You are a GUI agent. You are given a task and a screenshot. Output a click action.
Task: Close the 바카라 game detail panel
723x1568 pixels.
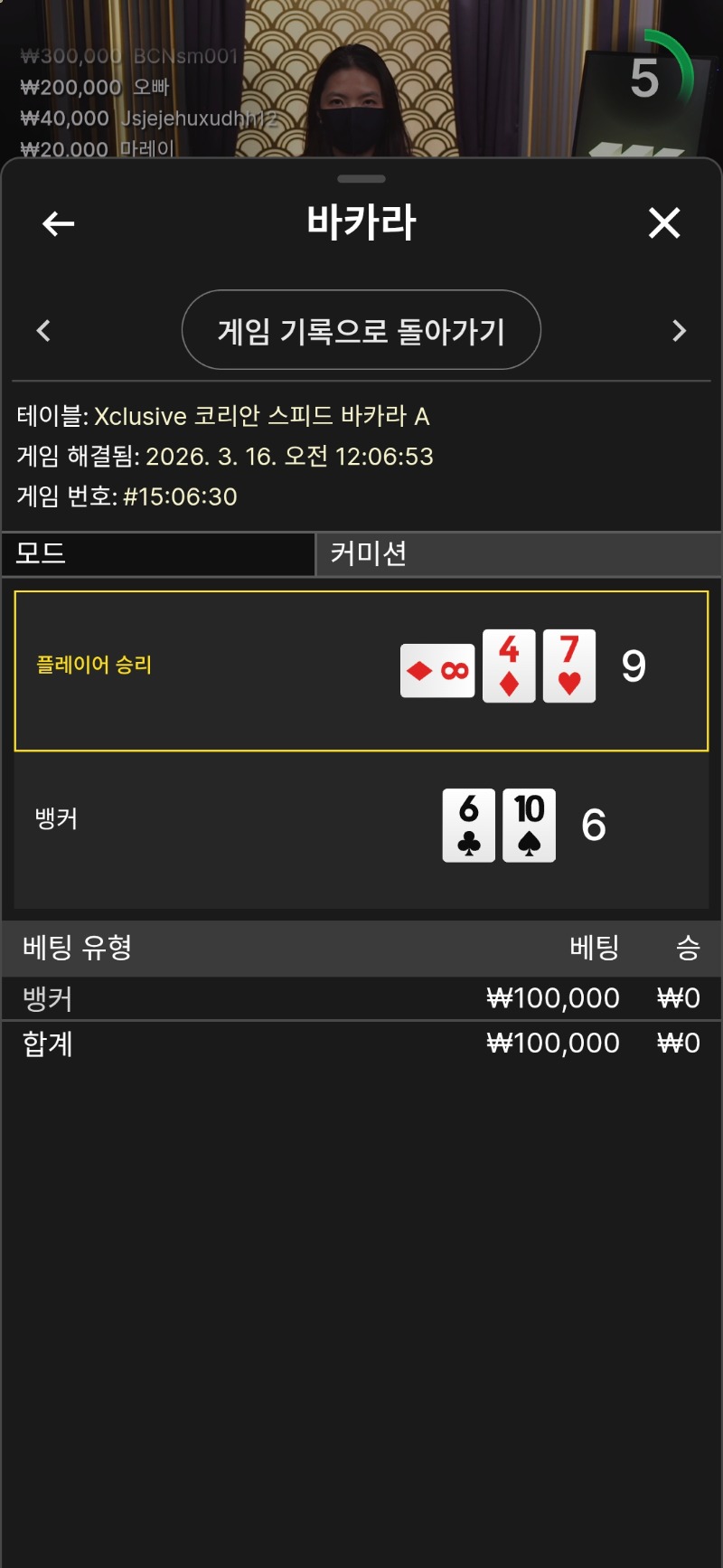(x=664, y=222)
